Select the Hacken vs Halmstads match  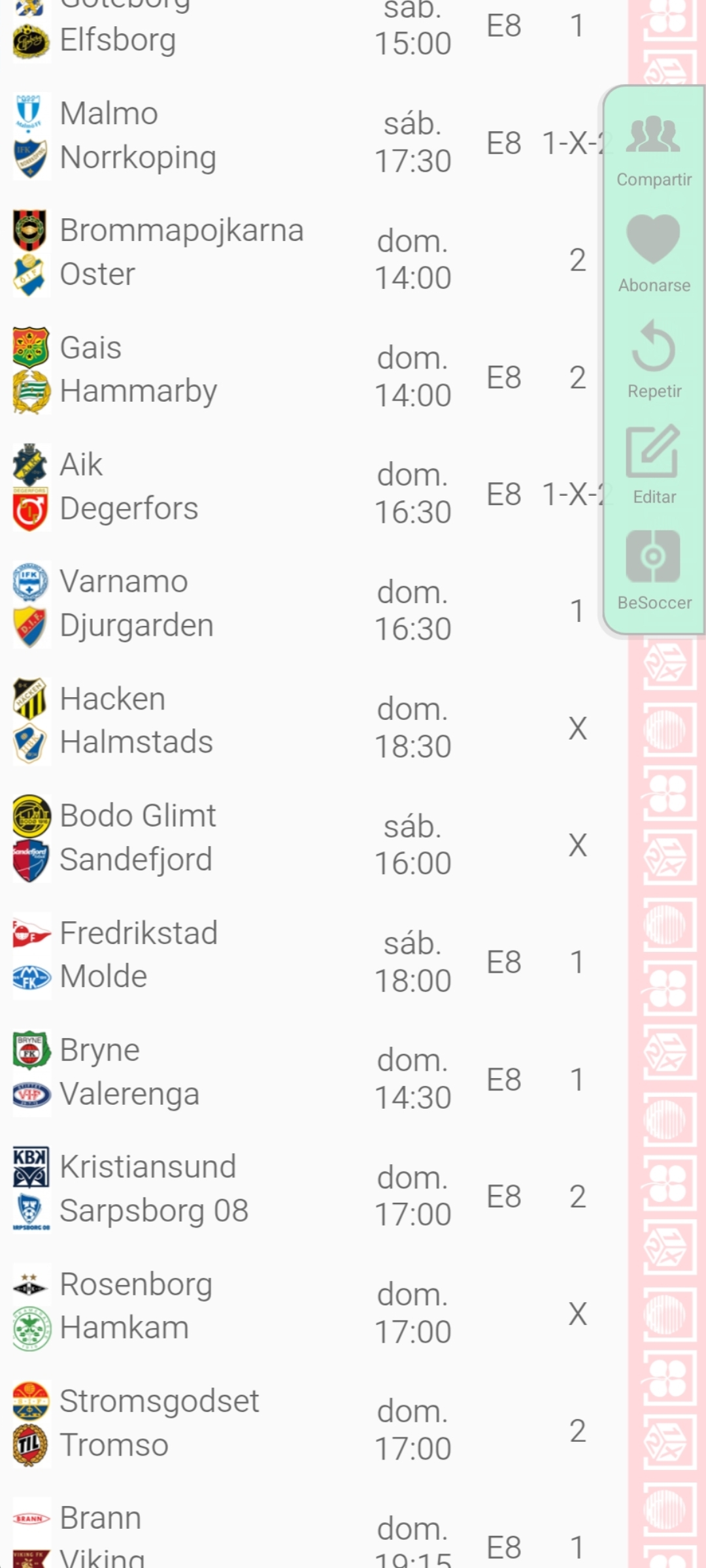[x=314, y=728]
